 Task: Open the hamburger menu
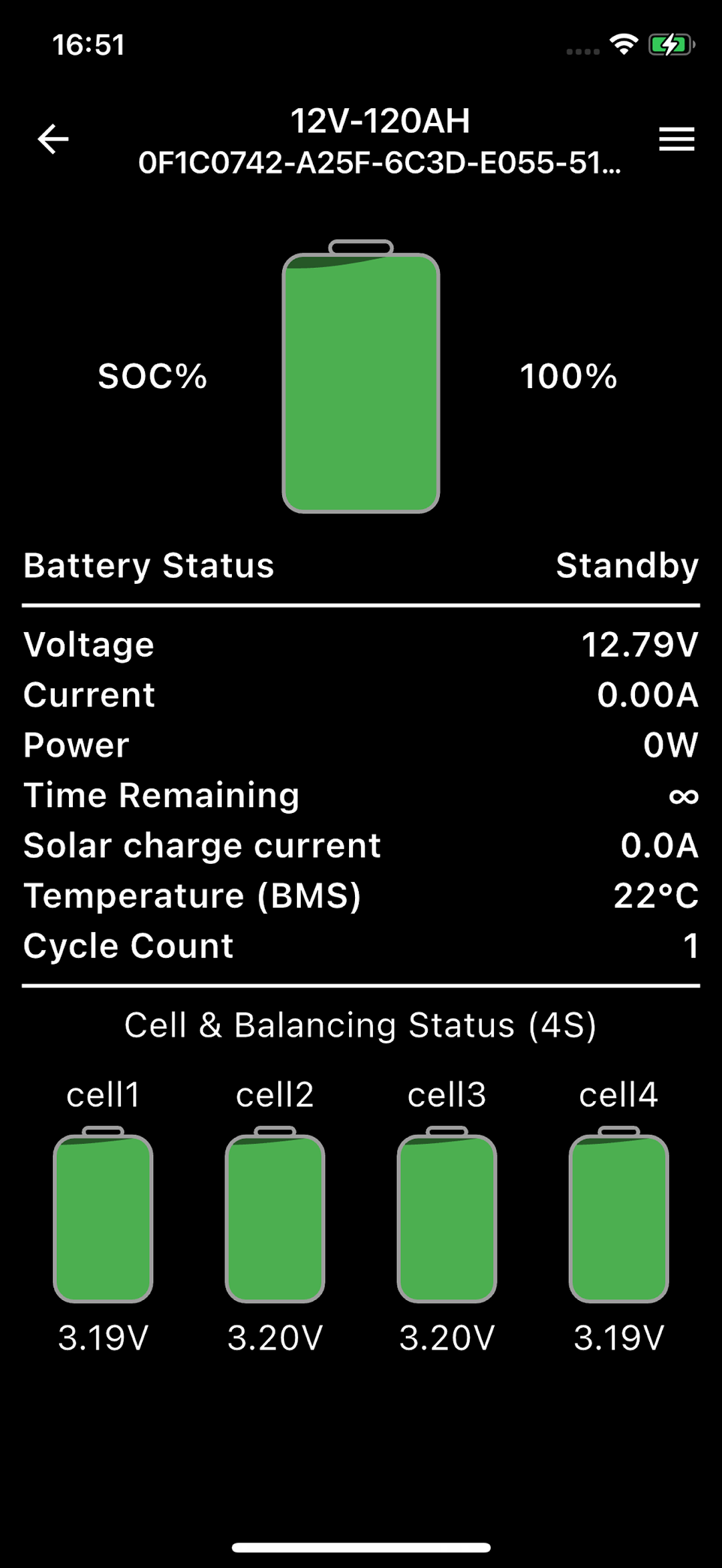coord(677,139)
